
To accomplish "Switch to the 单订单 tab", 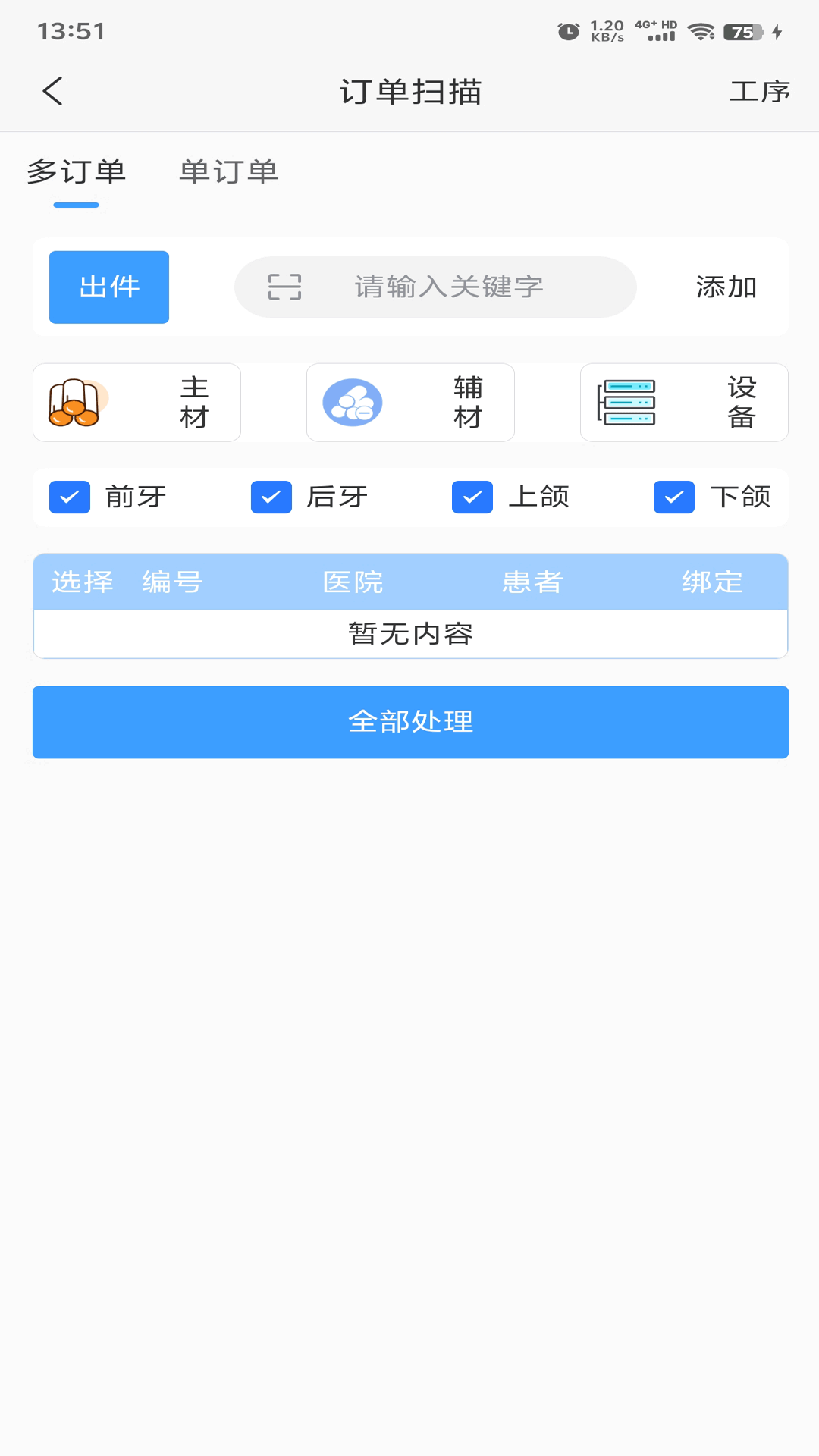I will tap(228, 172).
